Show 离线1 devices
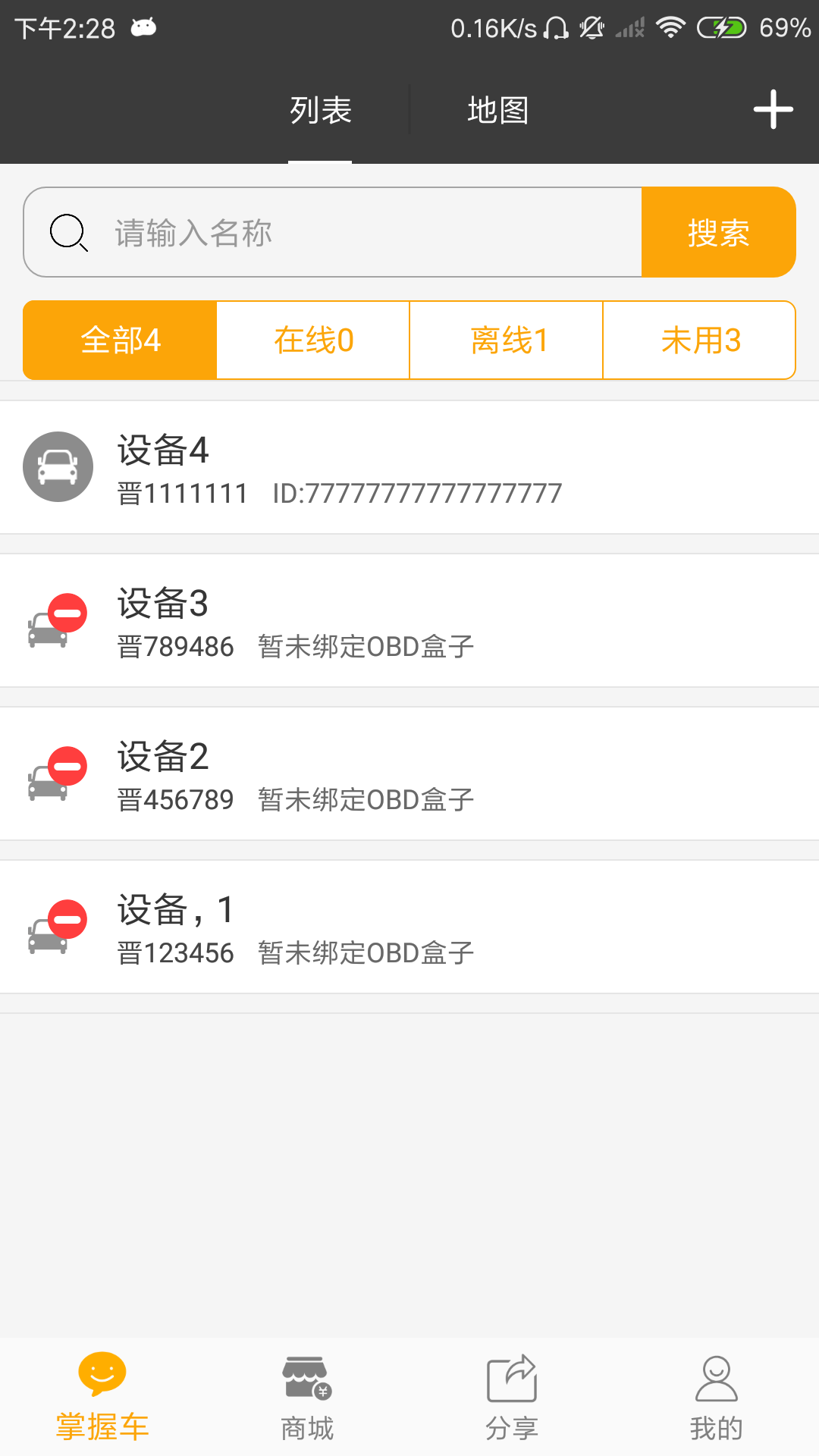This screenshot has height=1456, width=819. point(507,340)
